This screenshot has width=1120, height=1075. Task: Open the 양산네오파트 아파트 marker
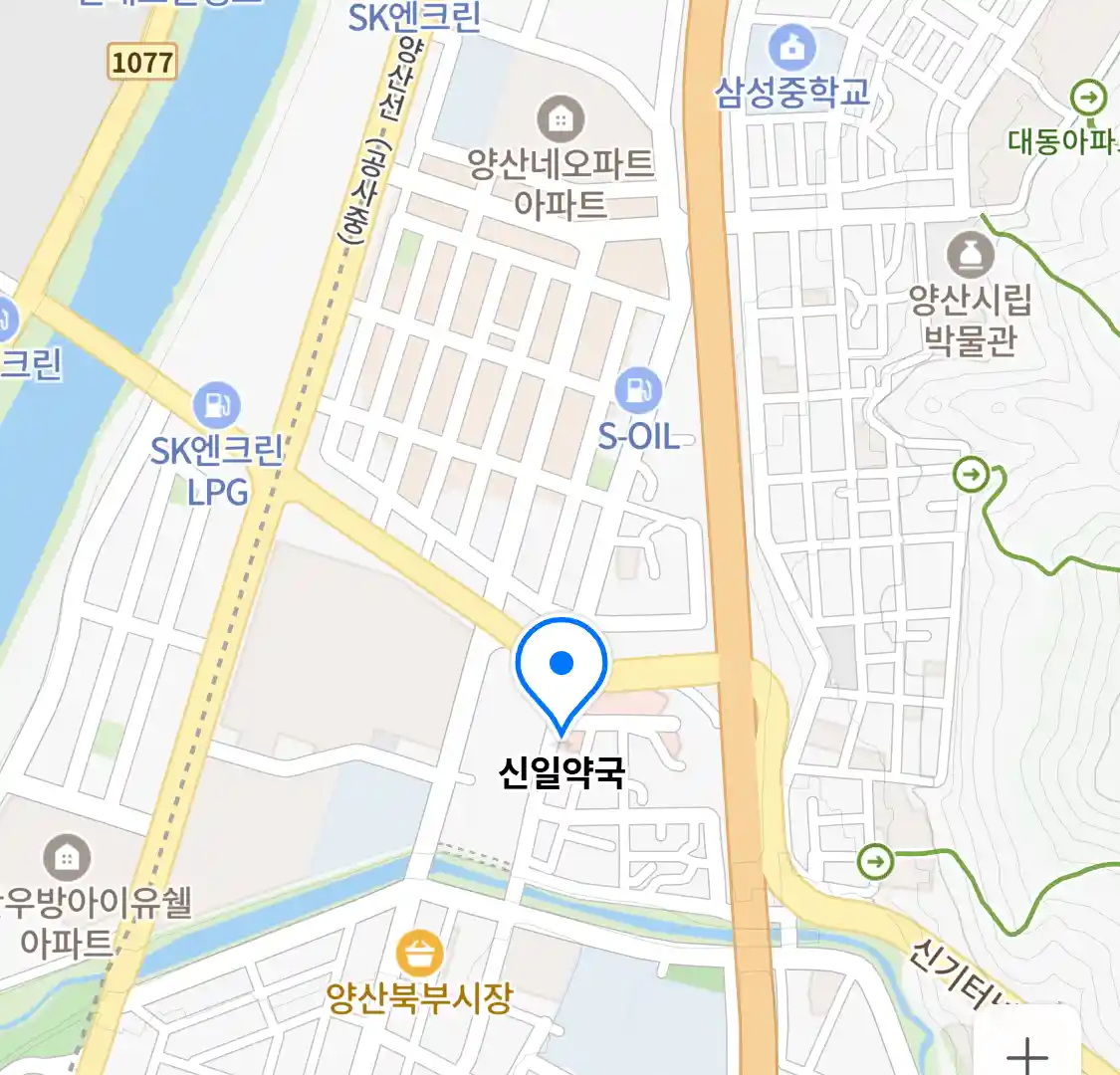pos(560,120)
